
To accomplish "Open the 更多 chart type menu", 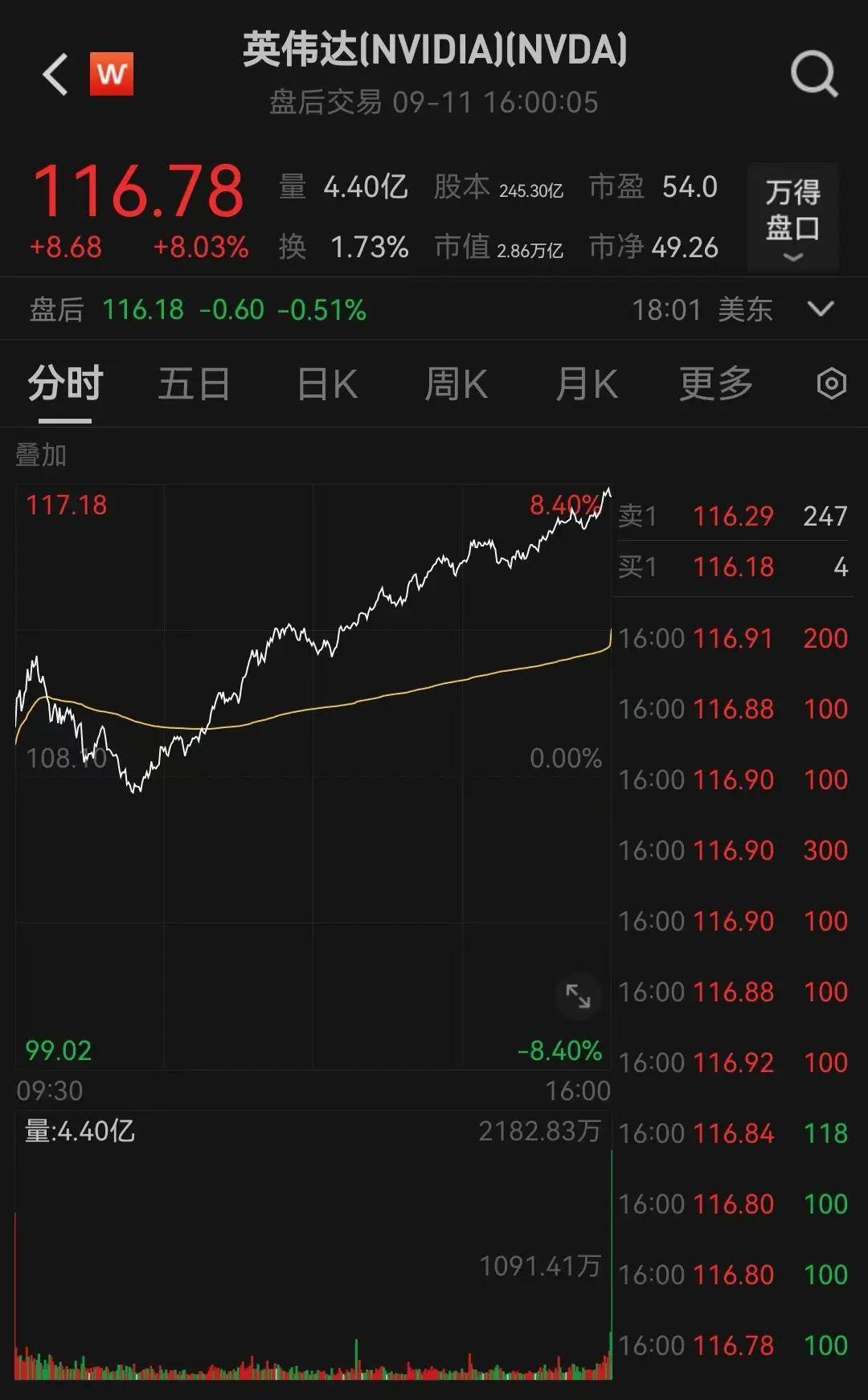I will coord(716,384).
